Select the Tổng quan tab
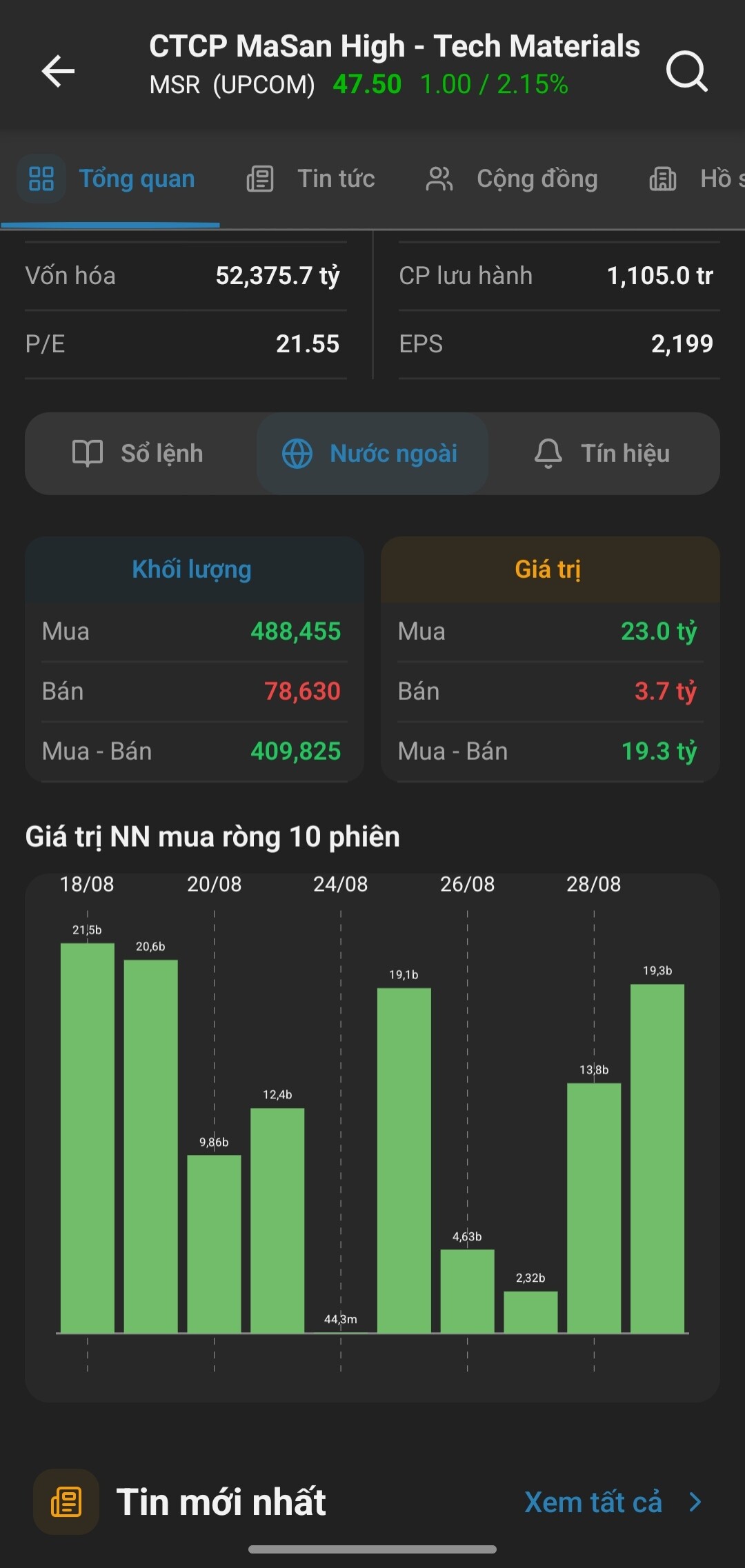This screenshot has width=745, height=1568. (x=110, y=179)
